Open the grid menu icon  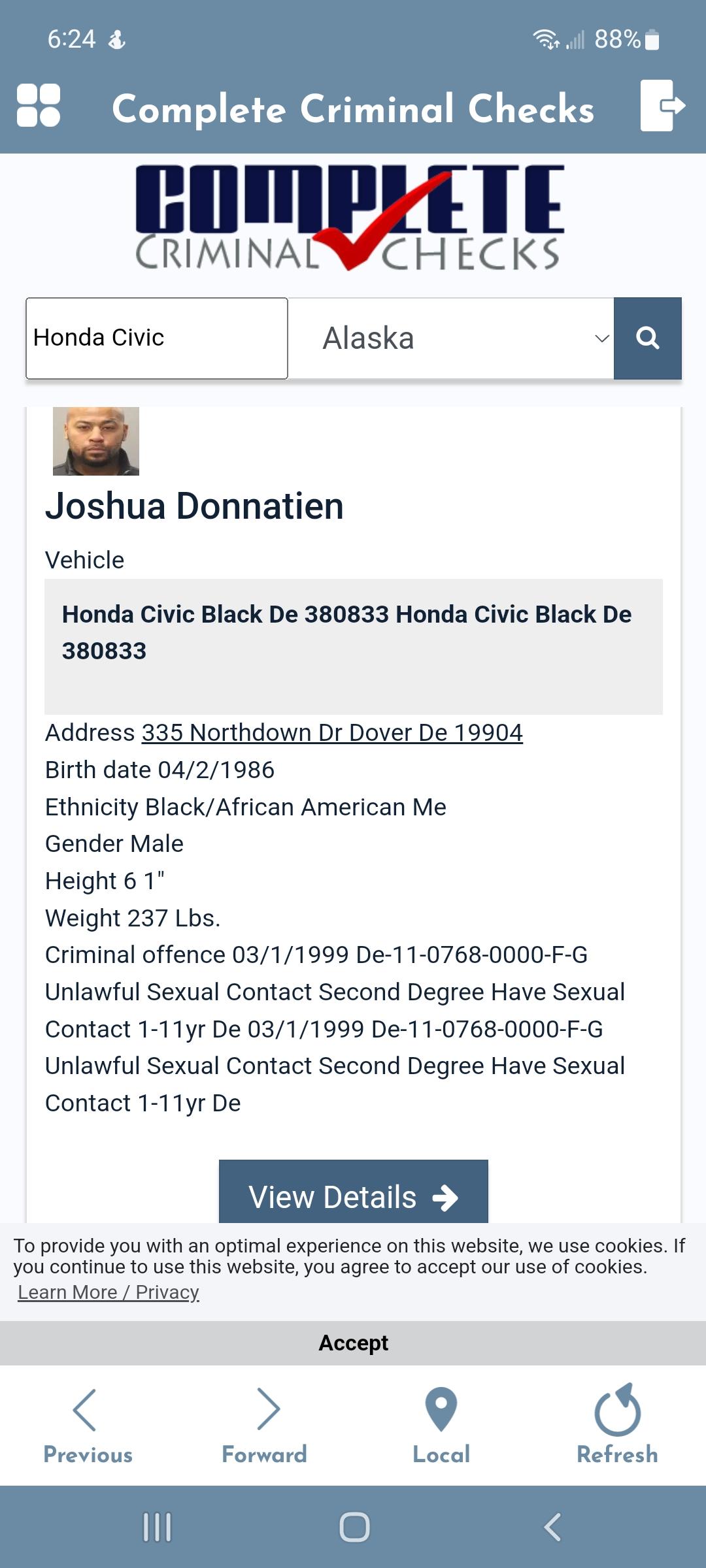[39, 105]
